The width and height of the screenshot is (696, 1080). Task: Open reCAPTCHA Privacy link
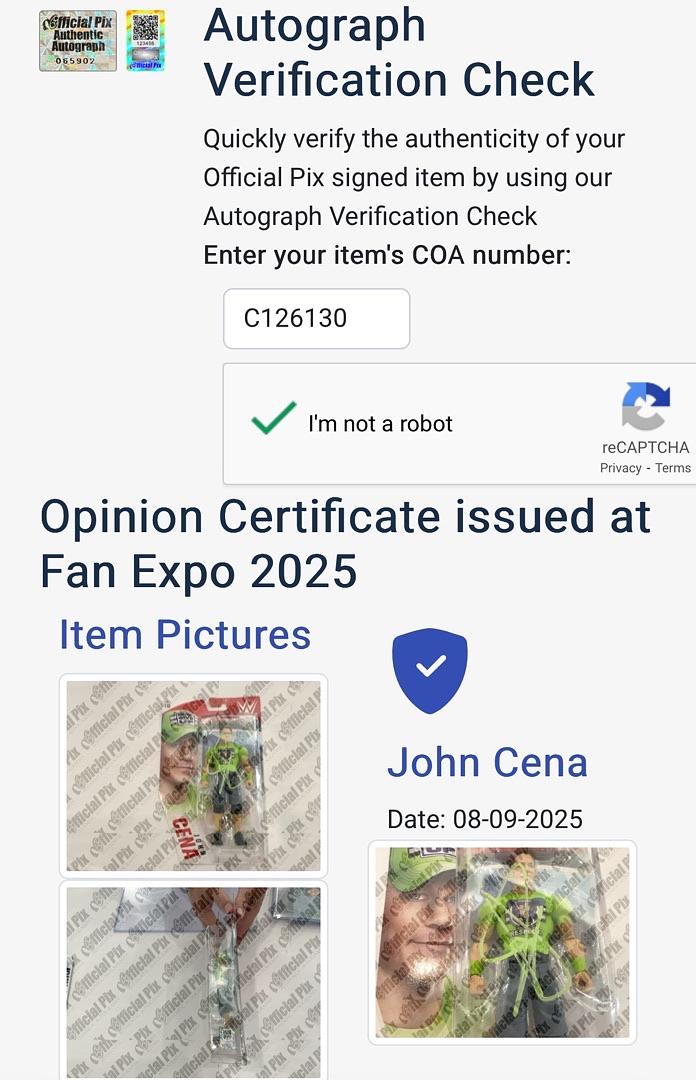click(x=620, y=468)
